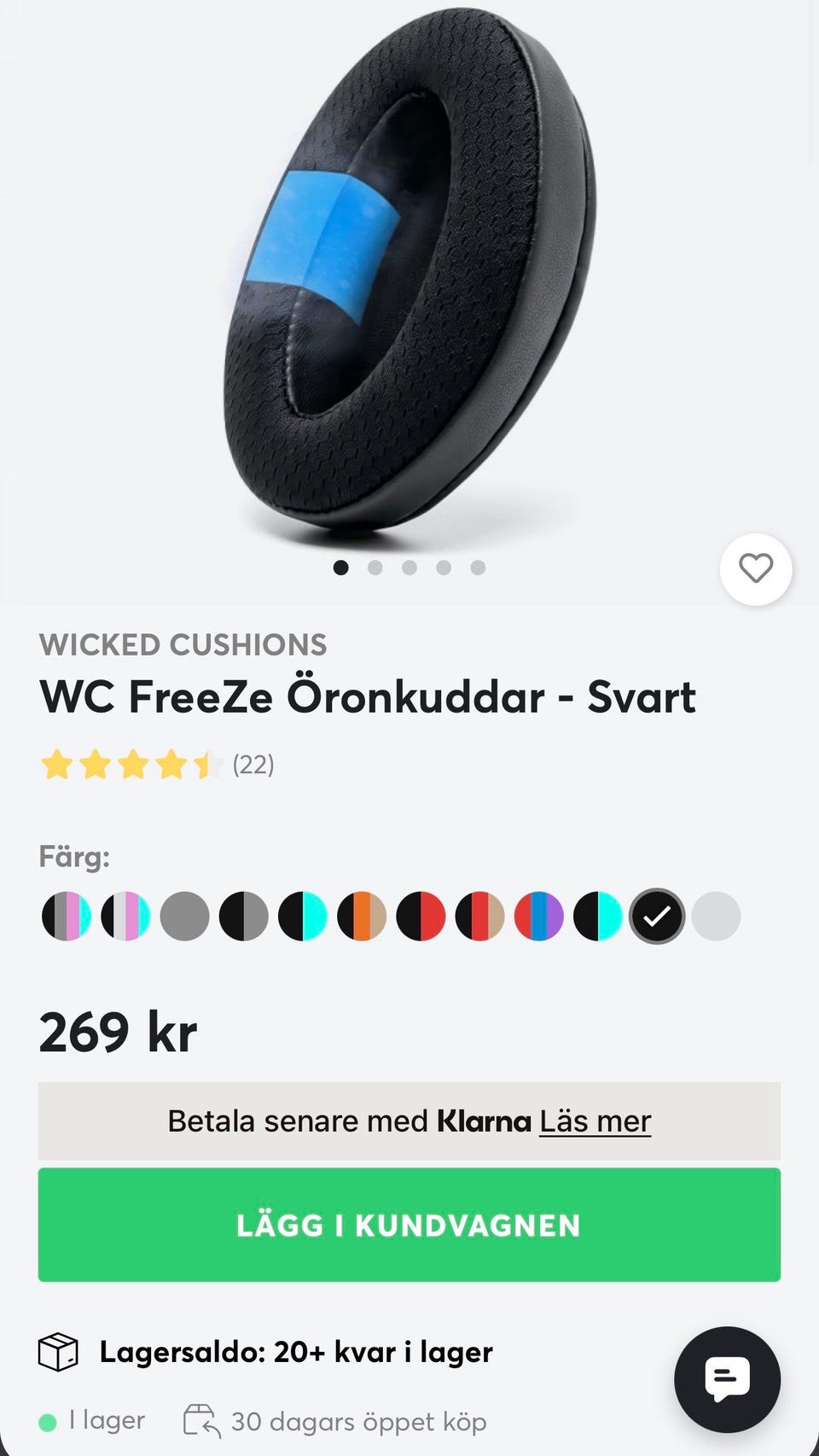Choose the black and orange color swatch
This screenshot has height=1456, width=819.
[362, 917]
